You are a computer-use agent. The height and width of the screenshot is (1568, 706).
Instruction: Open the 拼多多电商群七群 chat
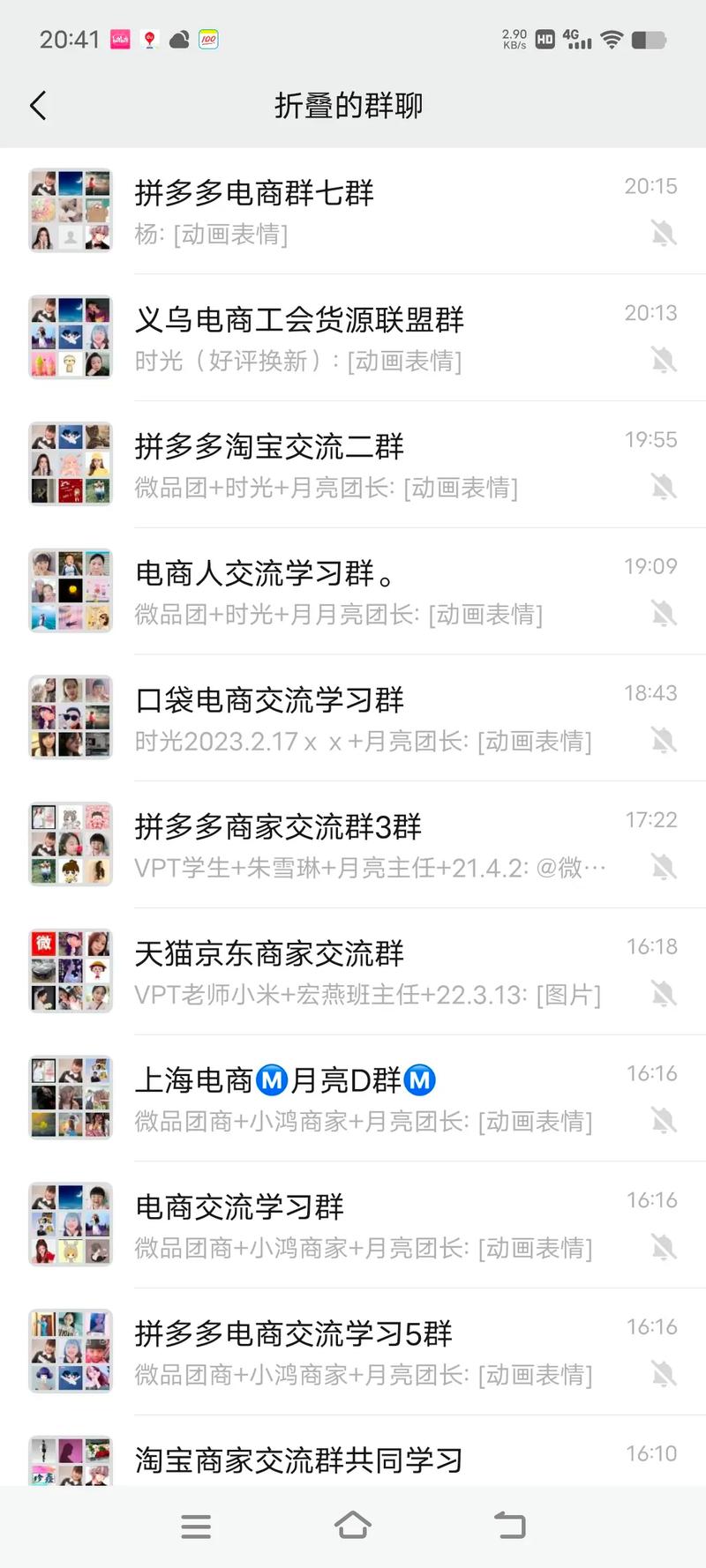(353, 211)
